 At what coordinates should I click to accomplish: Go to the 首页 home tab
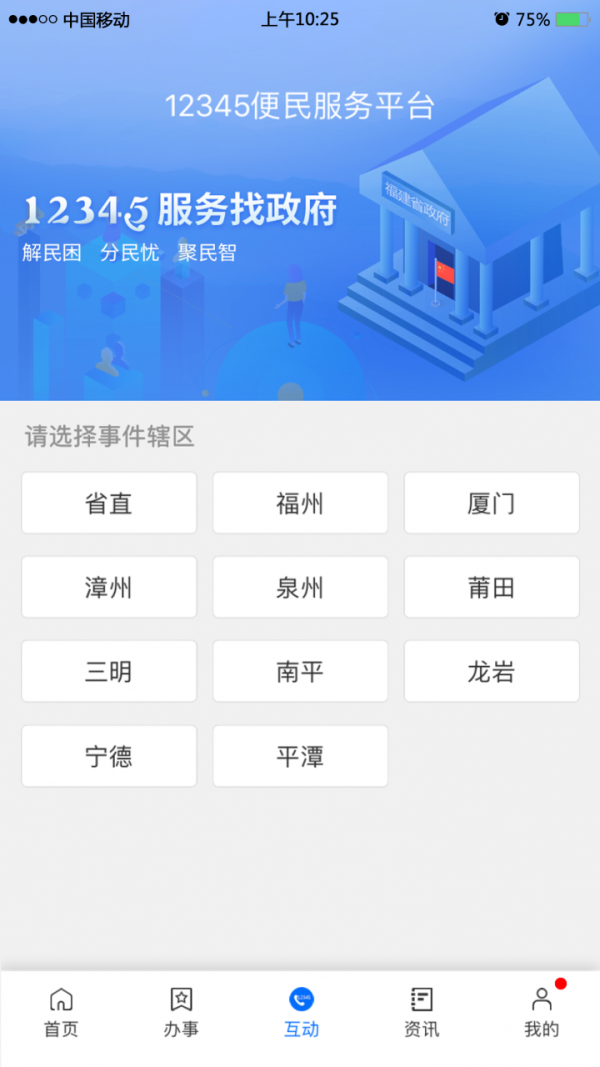pyautogui.click(x=61, y=1012)
